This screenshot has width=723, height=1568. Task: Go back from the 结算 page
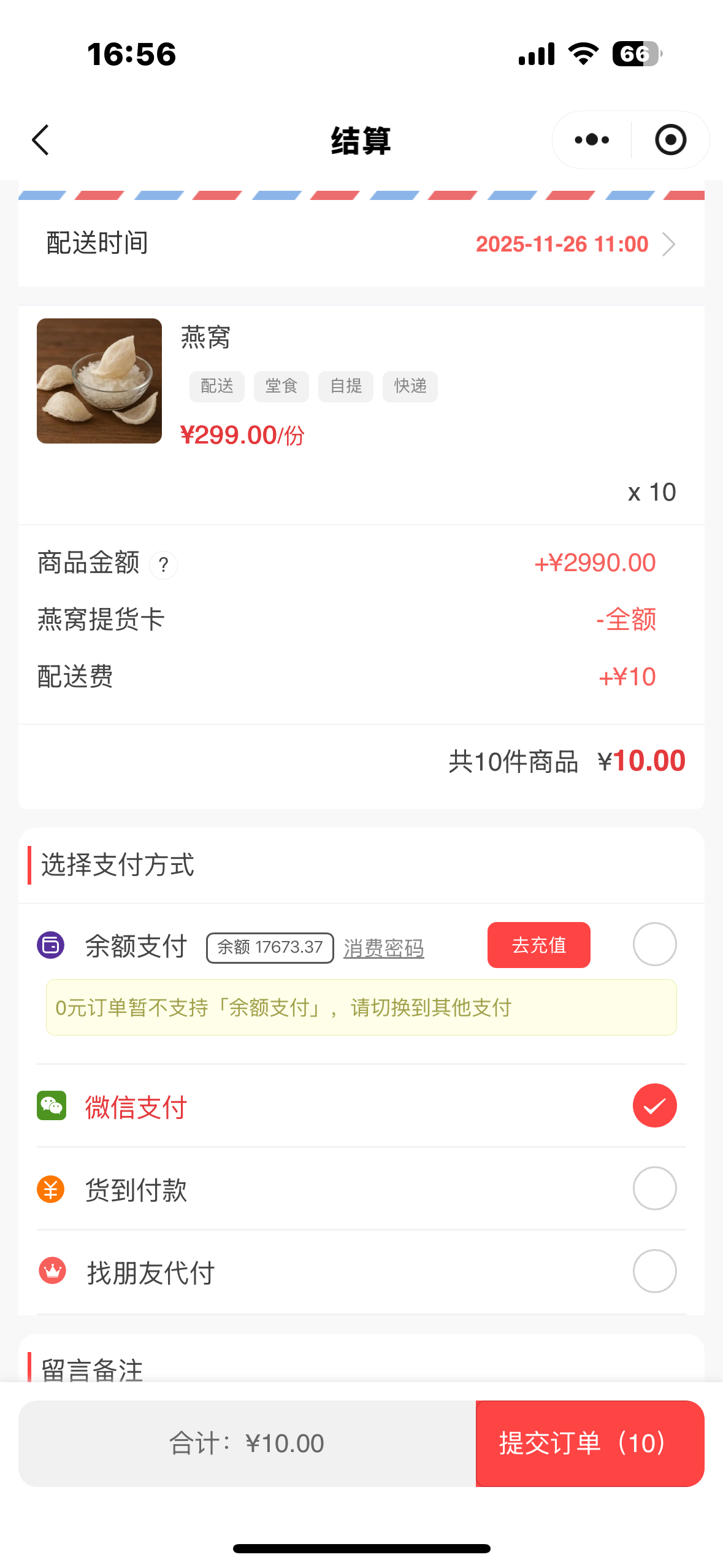[40, 140]
